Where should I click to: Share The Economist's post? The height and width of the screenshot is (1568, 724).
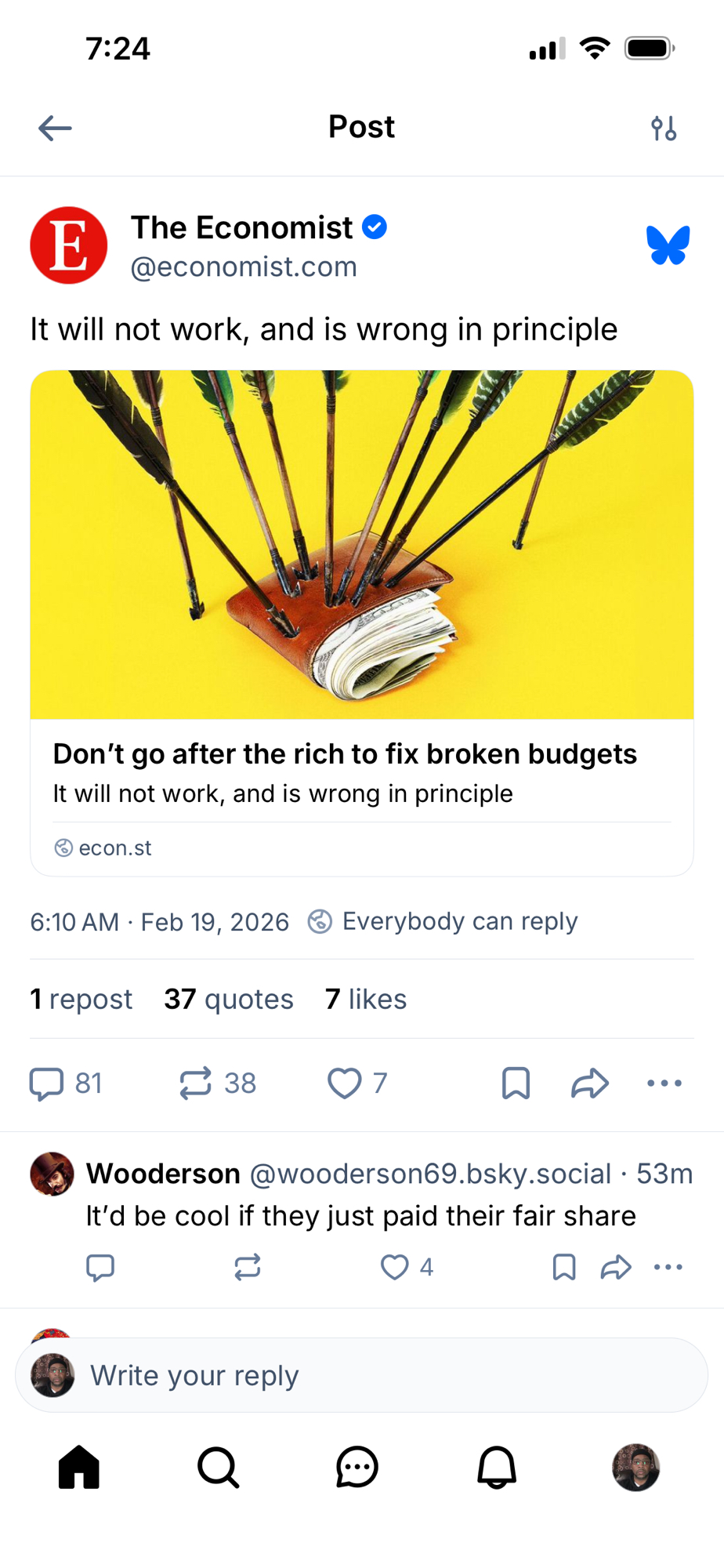tap(590, 1083)
